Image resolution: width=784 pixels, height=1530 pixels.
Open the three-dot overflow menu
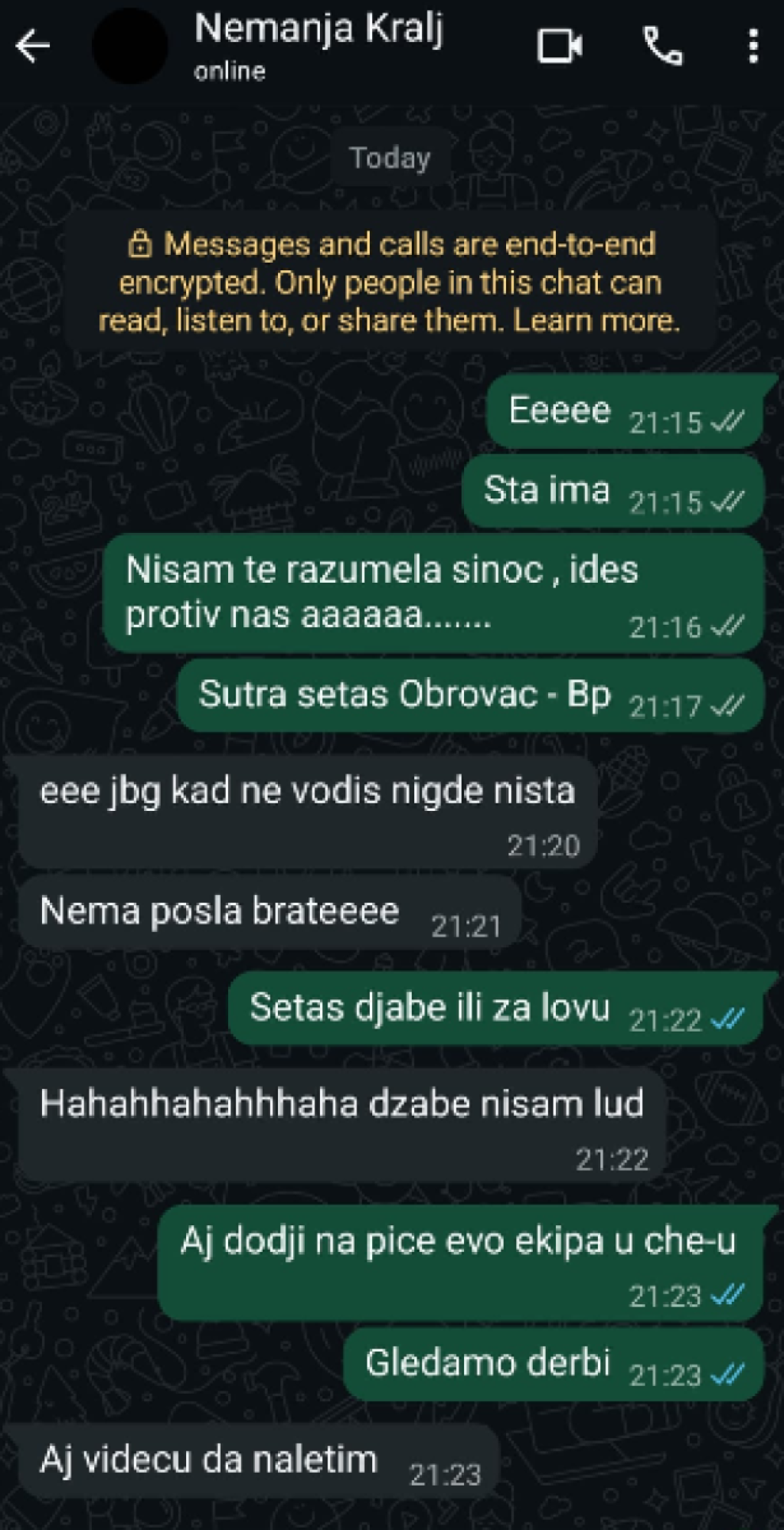coord(753,46)
